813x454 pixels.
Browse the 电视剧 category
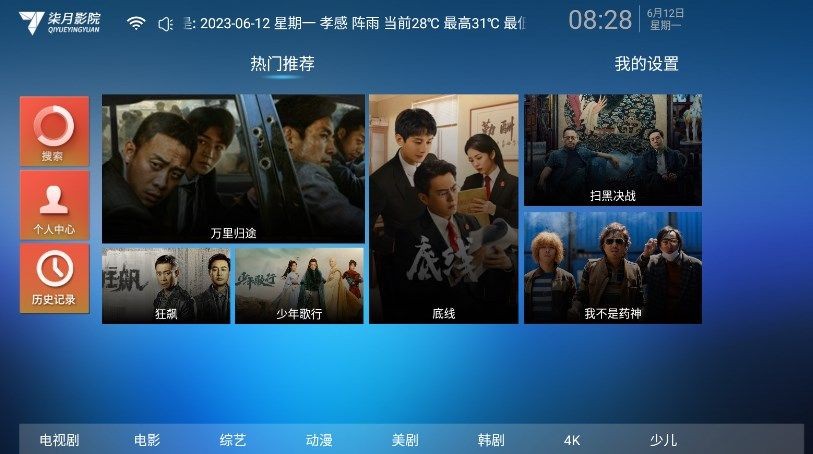pyautogui.click(x=59, y=440)
